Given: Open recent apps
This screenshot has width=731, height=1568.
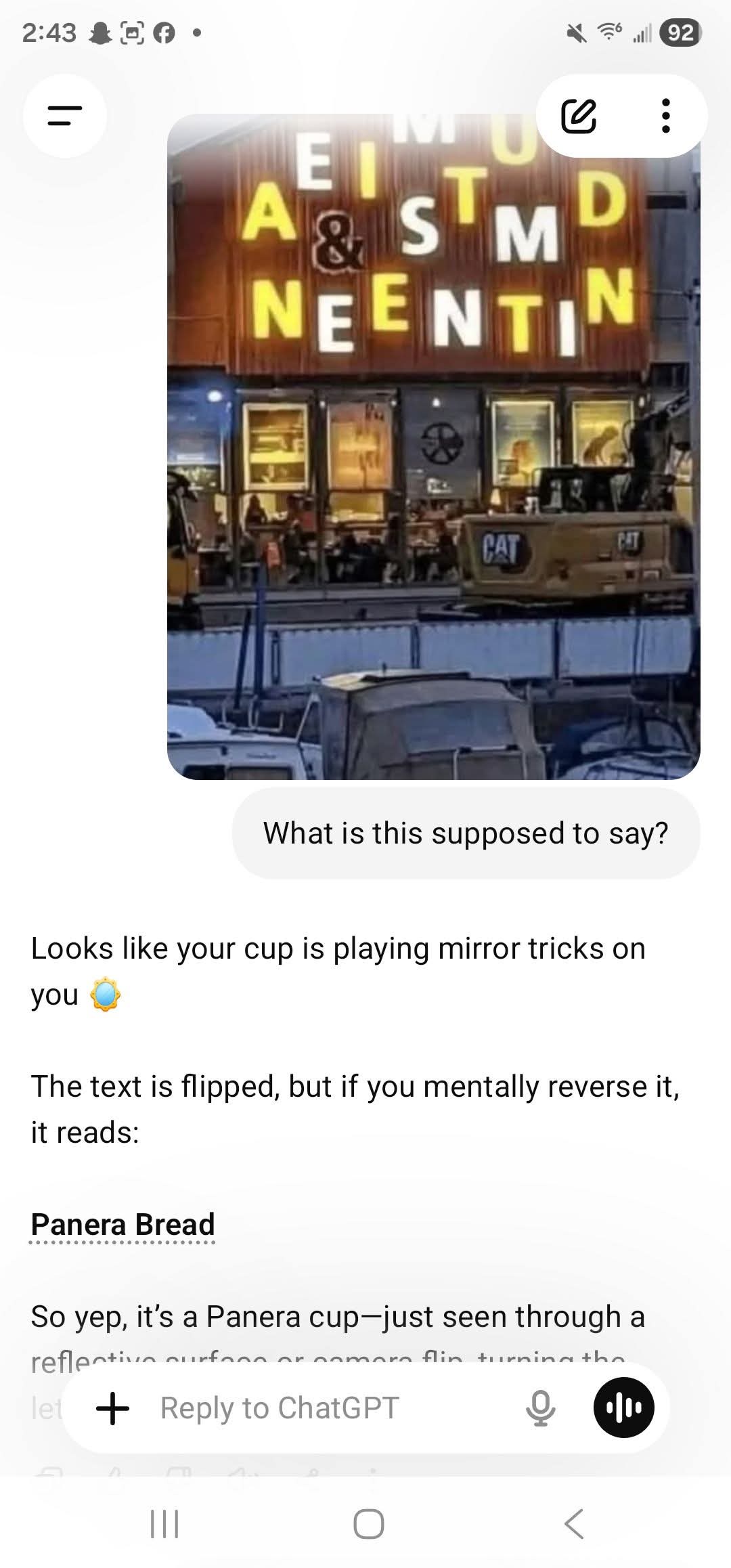Looking at the screenshot, I should [x=164, y=1524].
